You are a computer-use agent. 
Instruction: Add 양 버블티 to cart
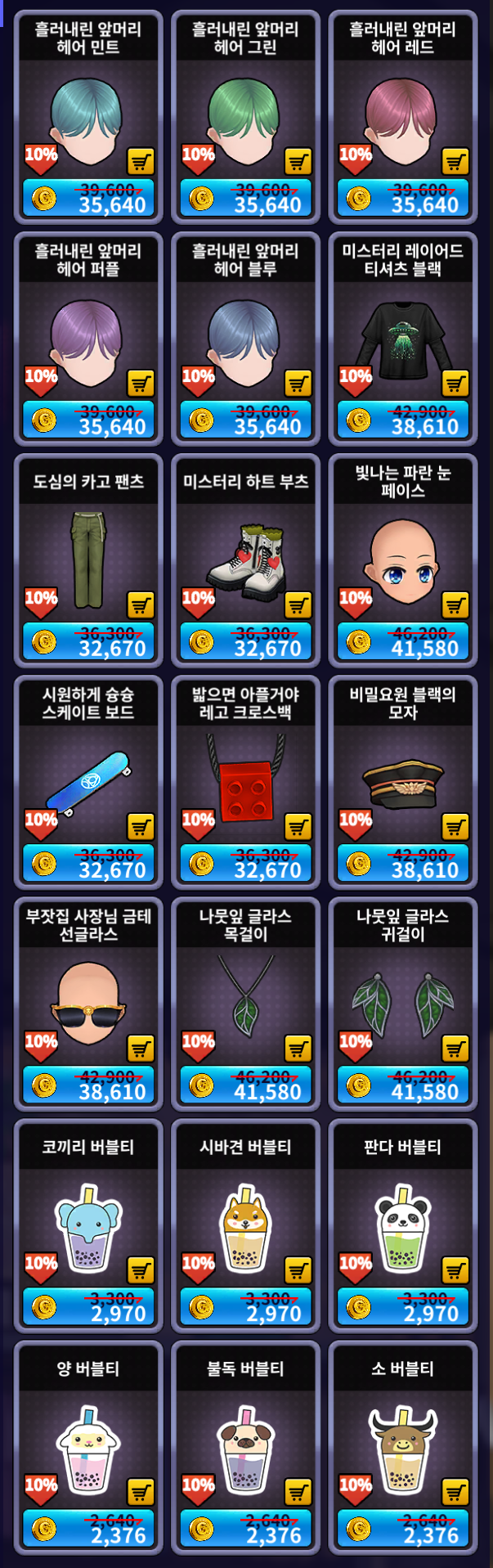coord(141,1492)
